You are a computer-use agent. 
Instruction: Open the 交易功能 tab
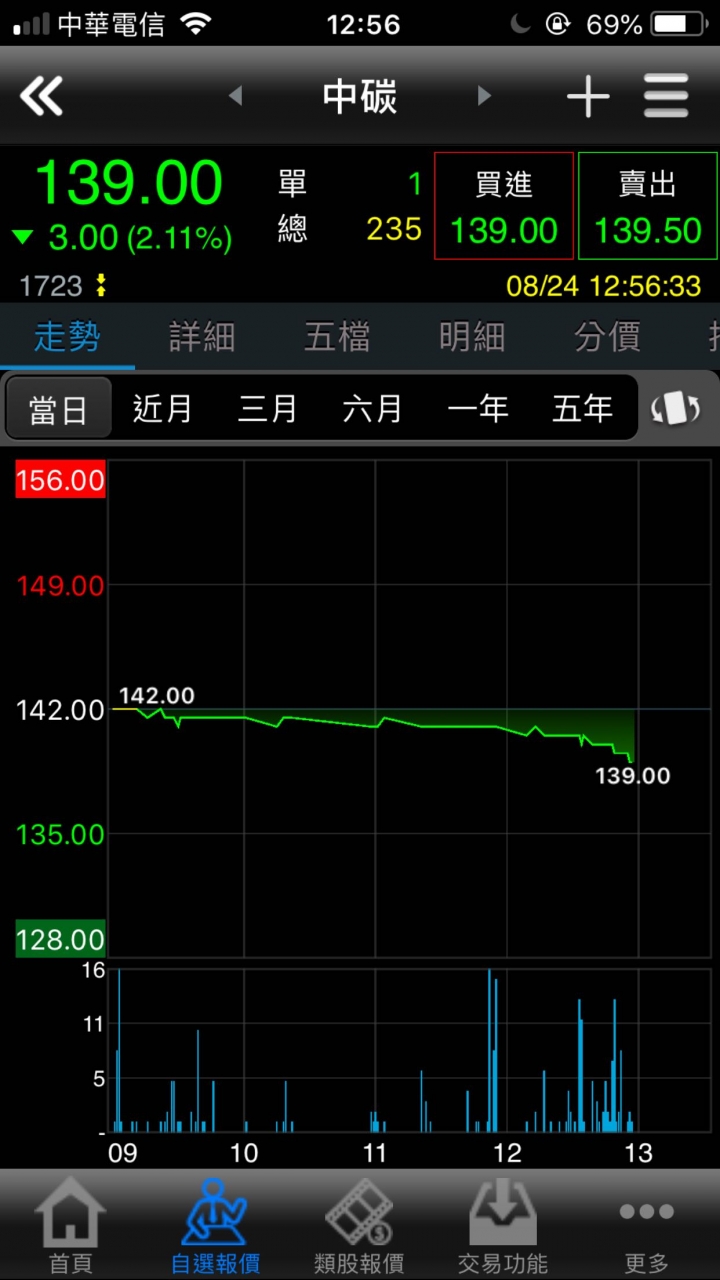(503, 1226)
